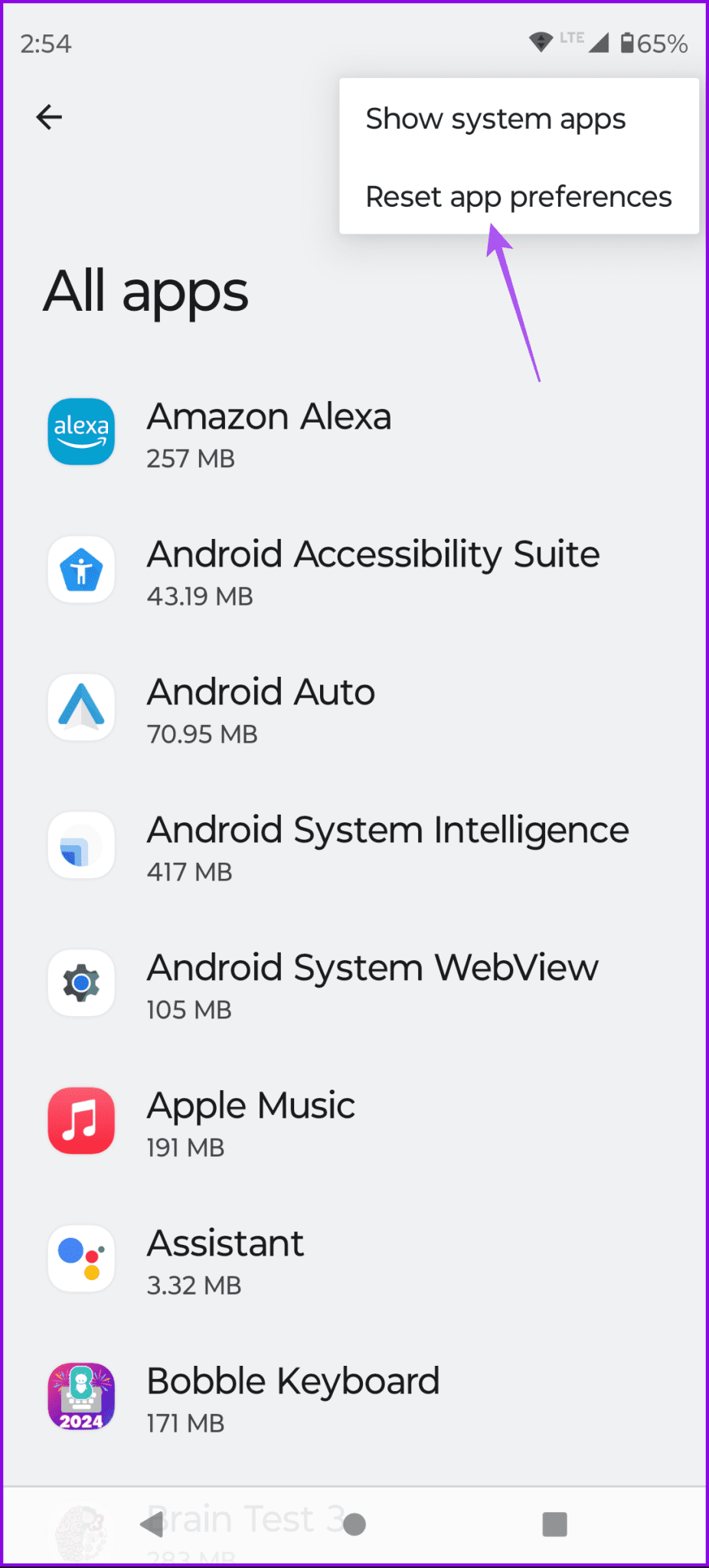709x1568 pixels.
Task: Select Show system apps
Action: click(495, 119)
